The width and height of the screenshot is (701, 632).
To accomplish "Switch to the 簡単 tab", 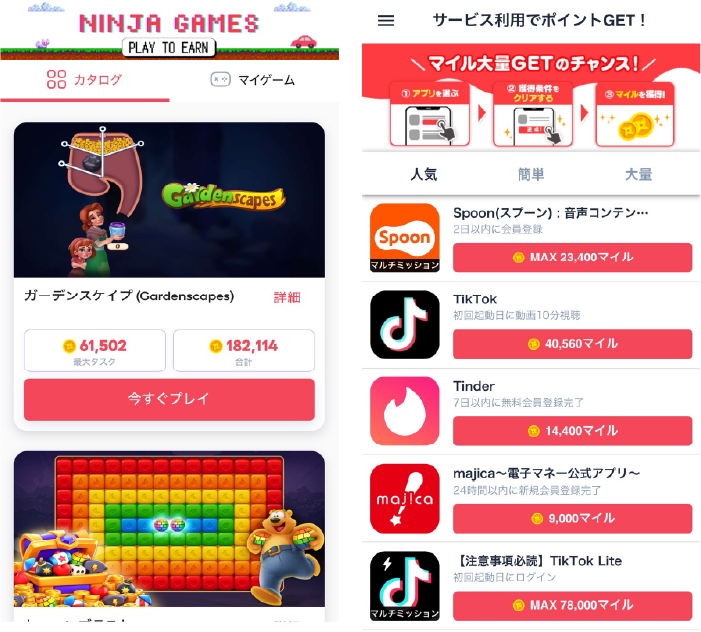I will [x=531, y=174].
